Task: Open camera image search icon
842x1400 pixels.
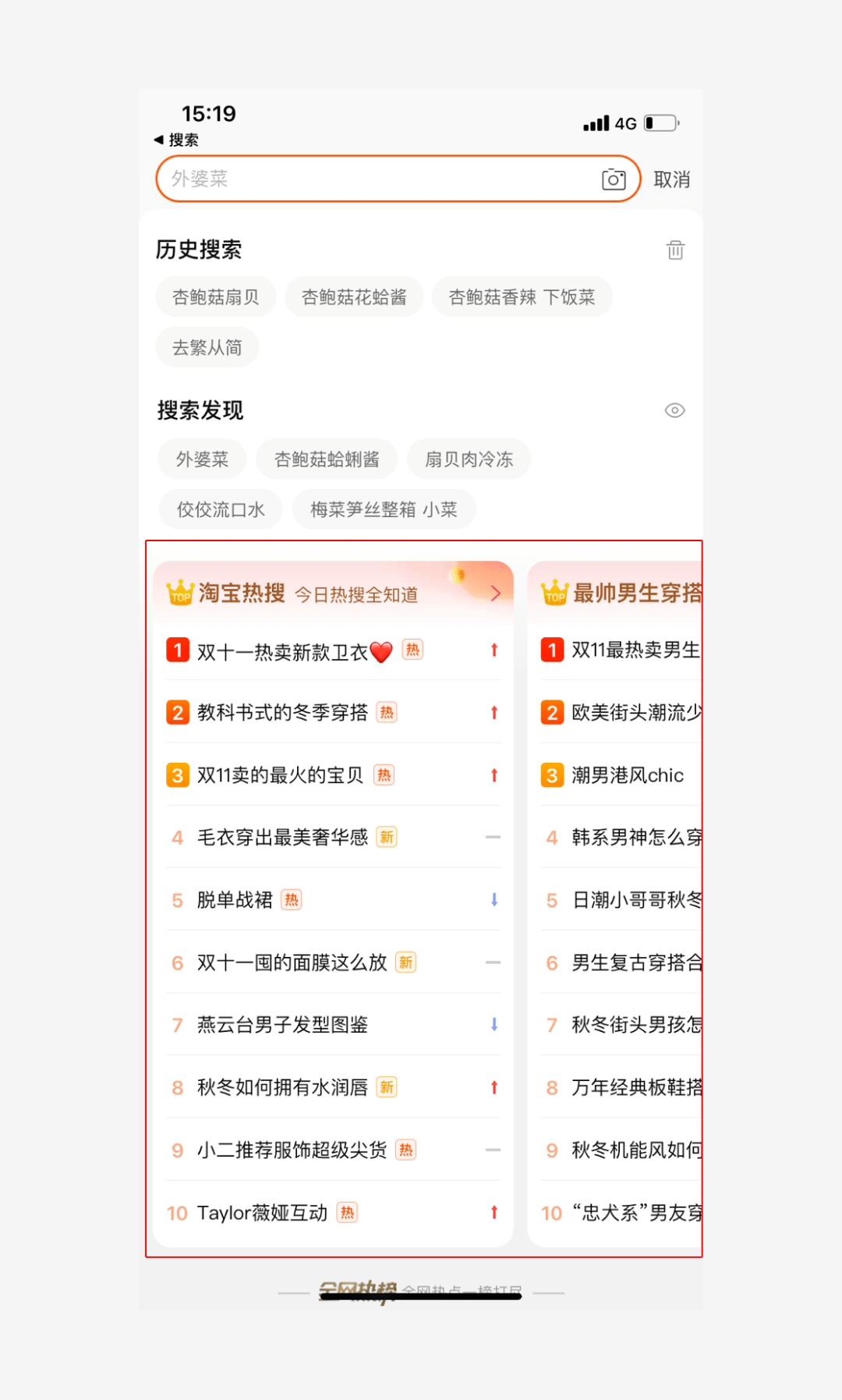Action: coord(614,179)
